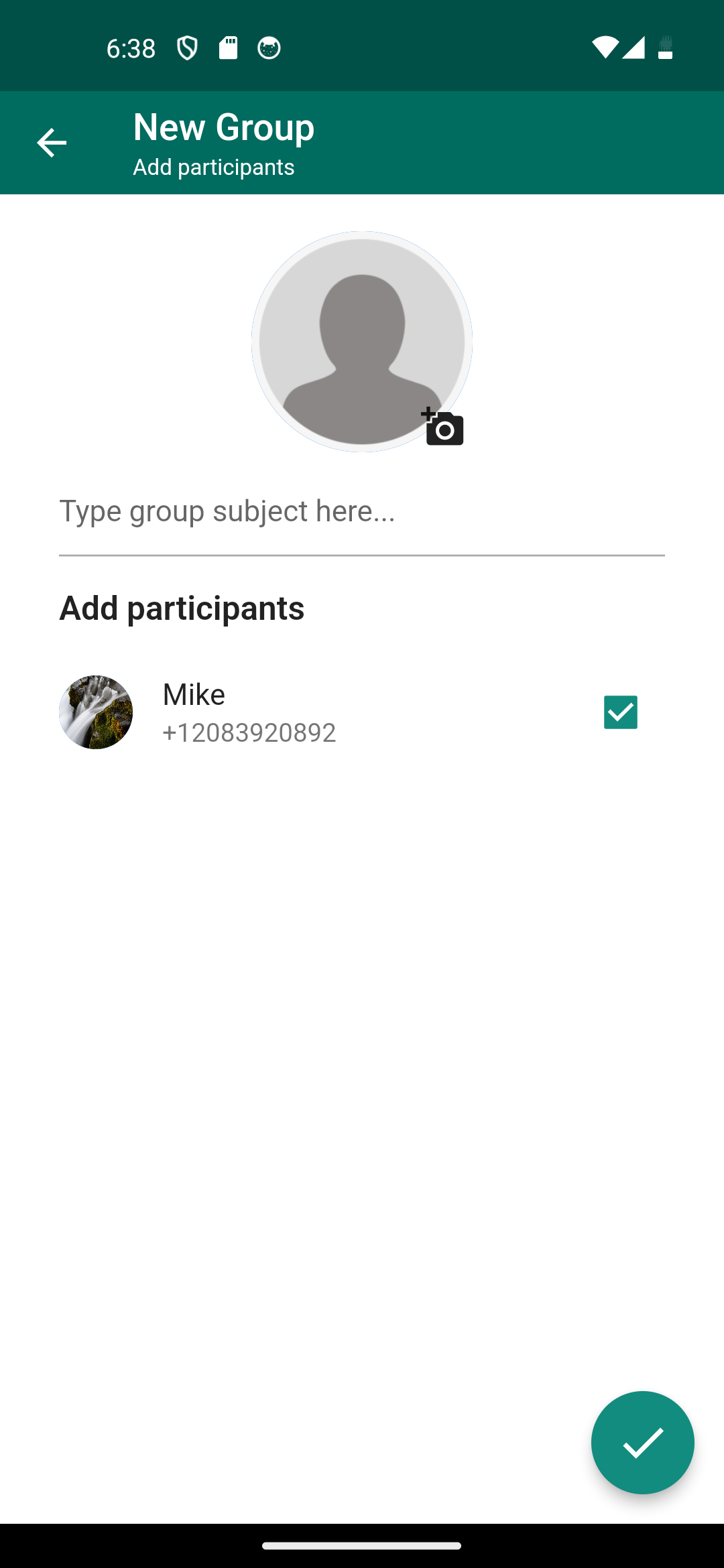Image resolution: width=724 pixels, height=1568 pixels.
Task: Add a group photo with the camera icon
Action: pyautogui.click(x=442, y=427)
